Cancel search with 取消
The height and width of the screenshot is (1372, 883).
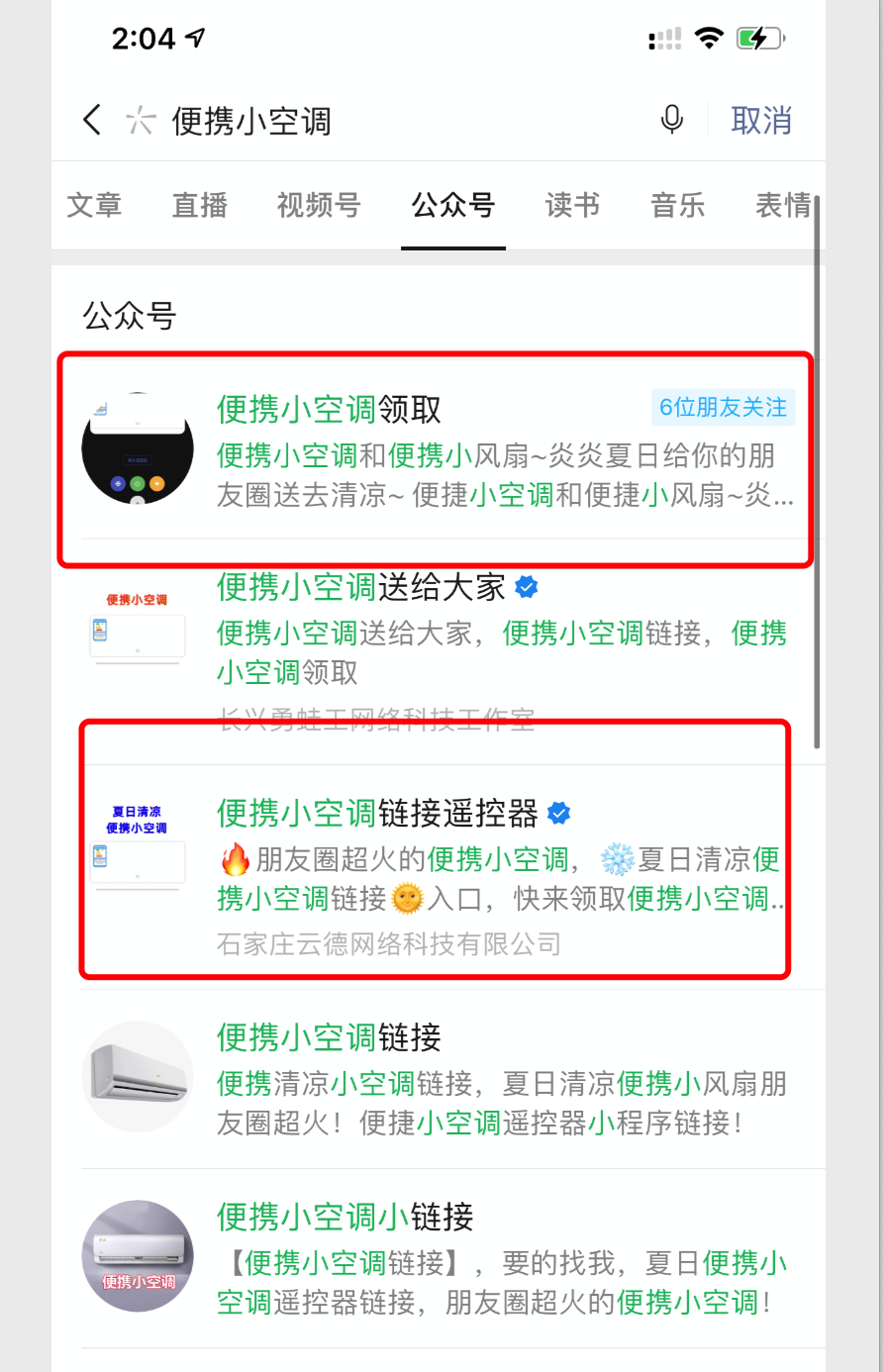pos(760,121)
